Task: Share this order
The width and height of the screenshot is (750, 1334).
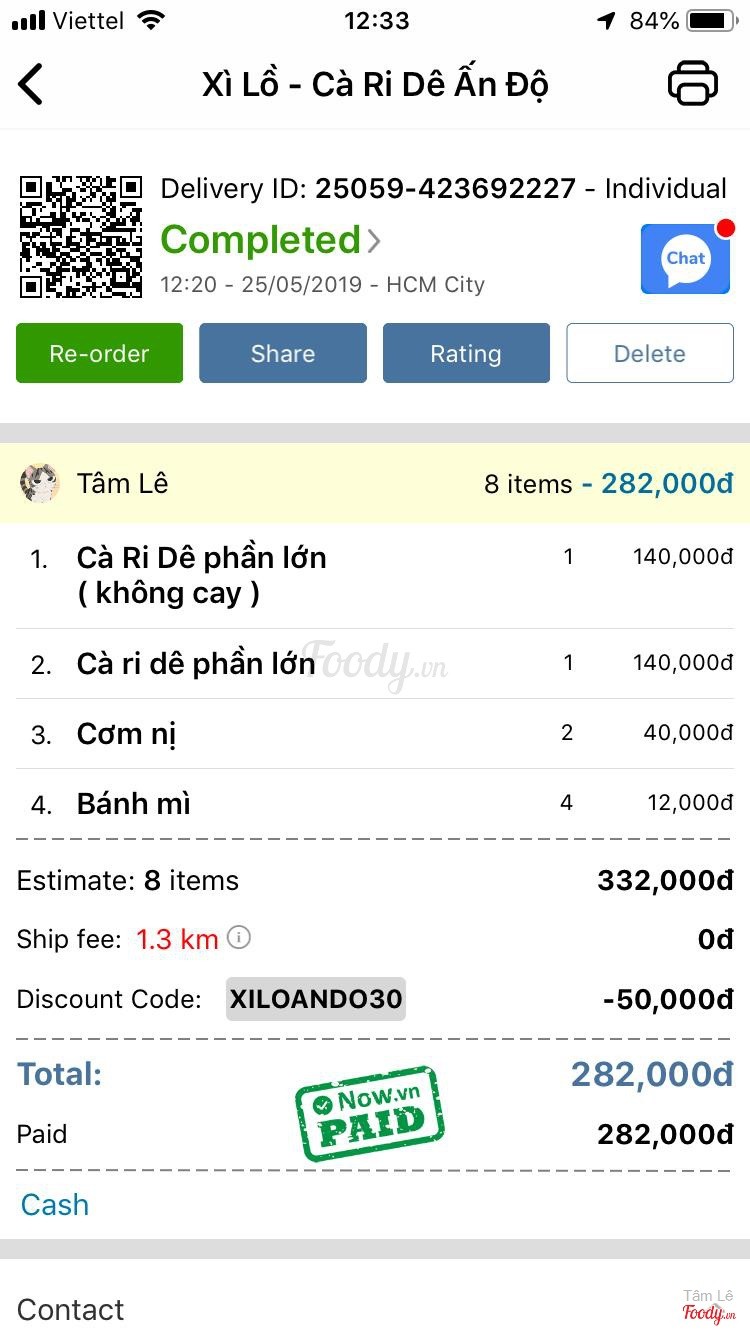Action: click(x=283, y=353)
